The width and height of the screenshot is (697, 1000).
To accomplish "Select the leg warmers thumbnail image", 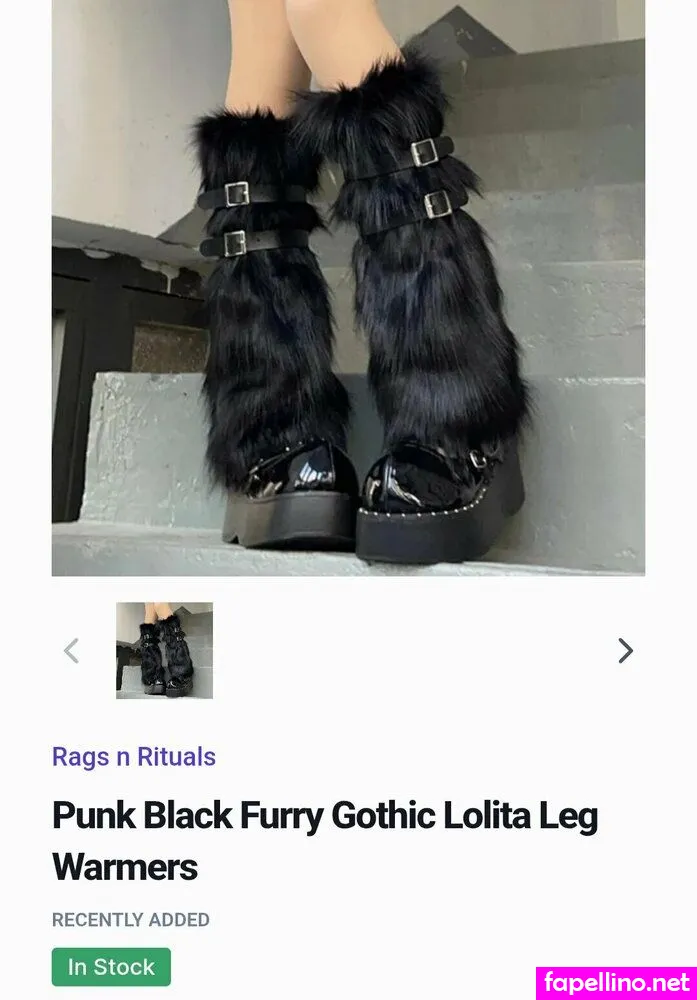I will 164,650.
